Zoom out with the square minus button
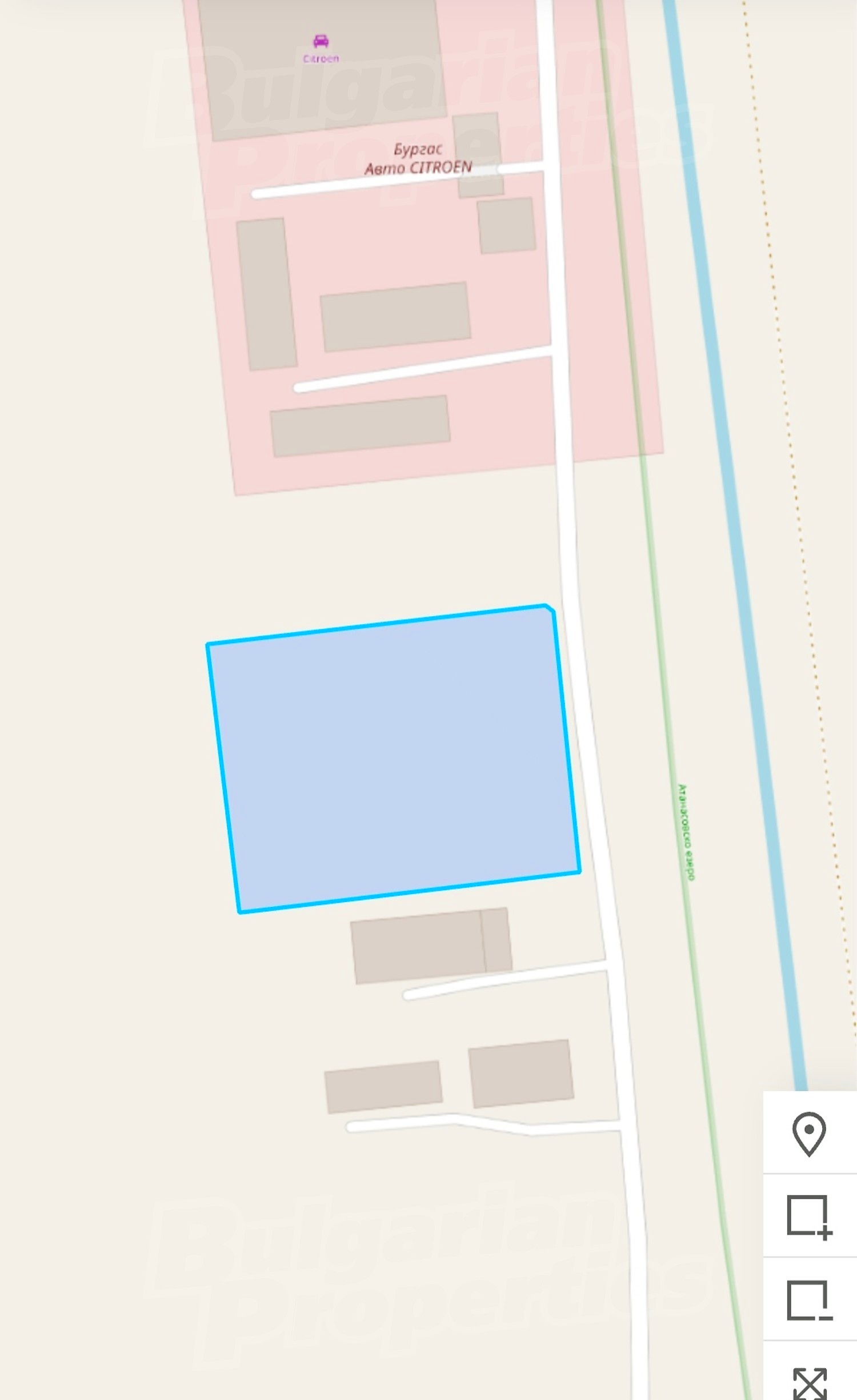This screenshot has width=857, height=1400. [809, 1300]
